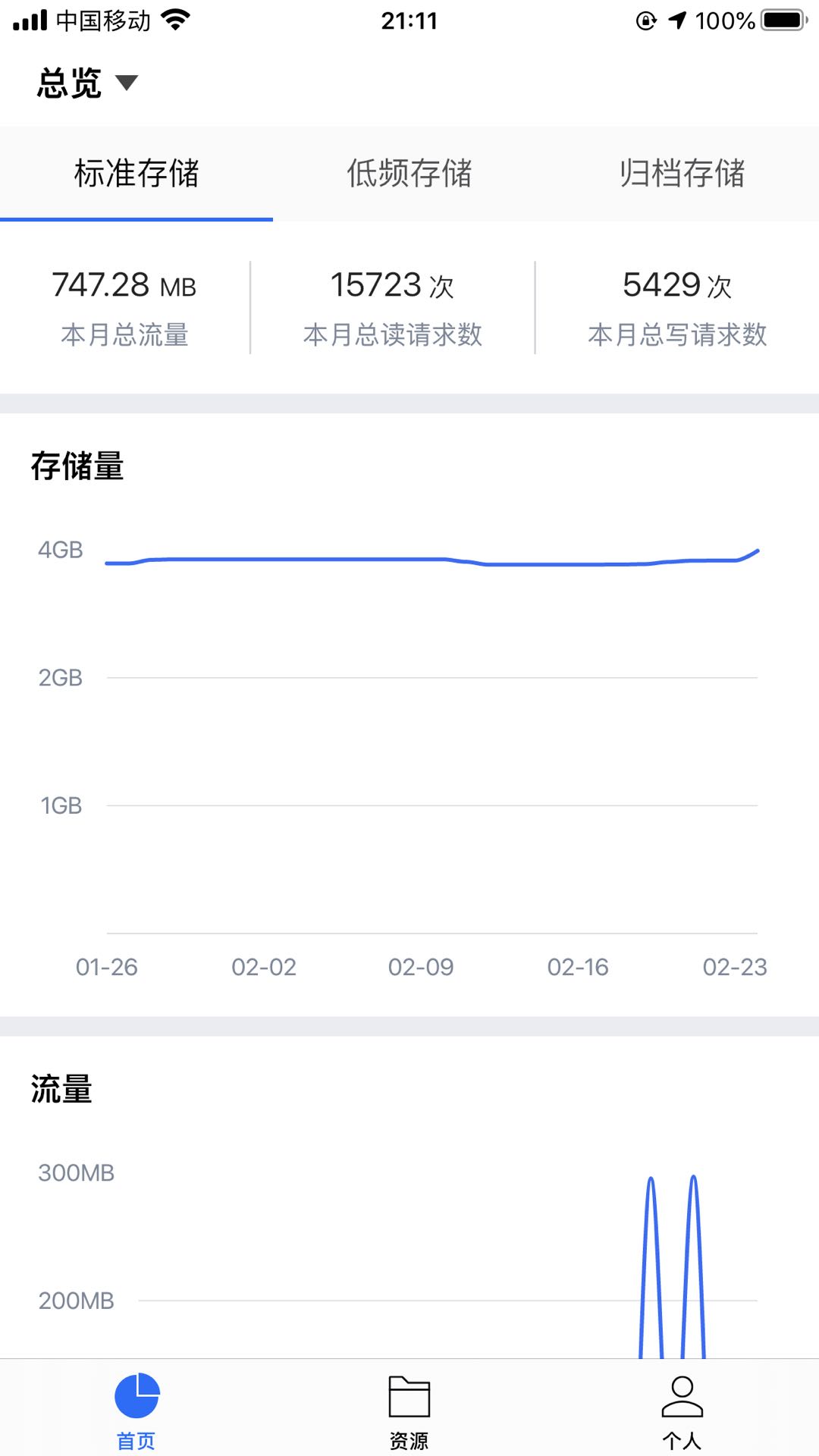This screenshot has height=1456, width=819.
Task: Switch to the 低频存储 tab
Action: [409, 174]
